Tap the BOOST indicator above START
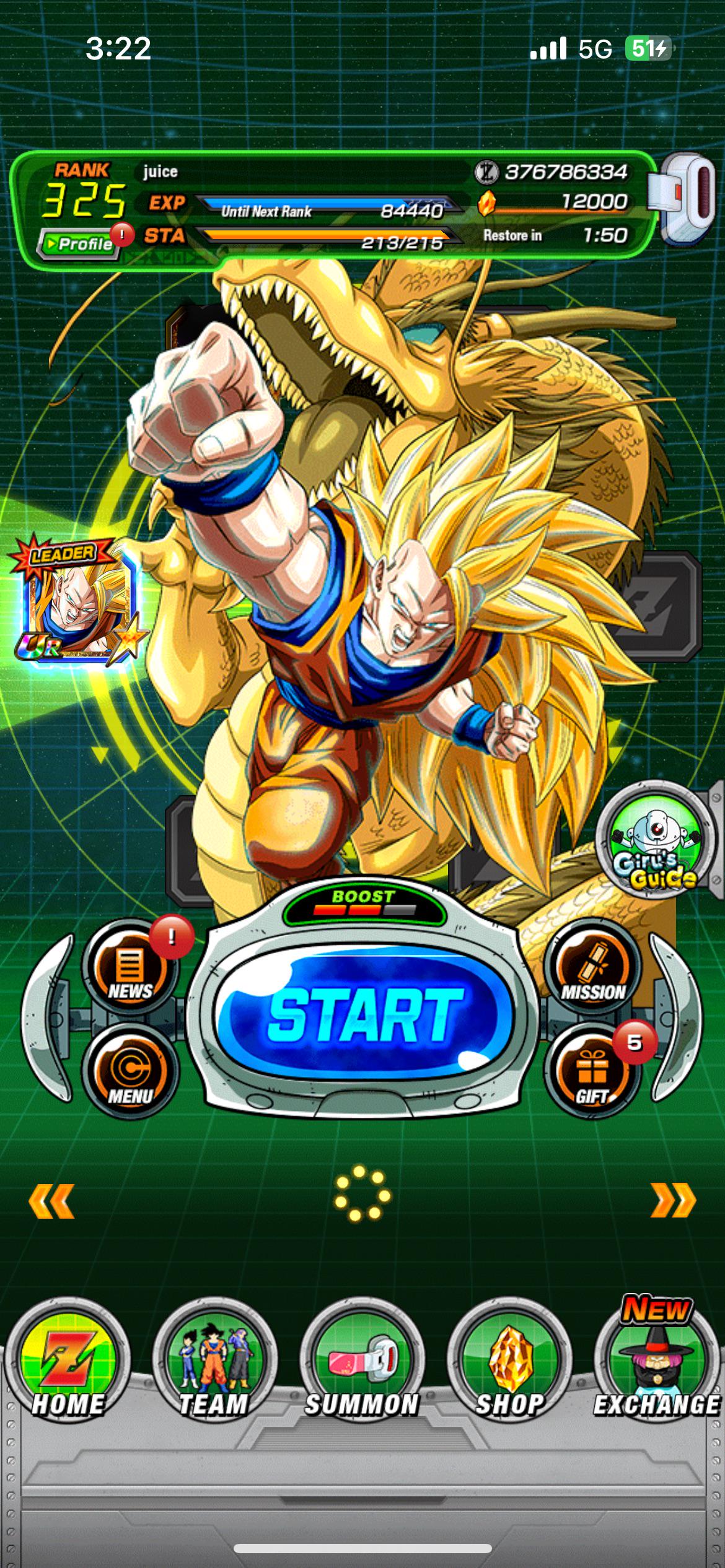725x1568 pixels. click(x=364, y=903)
